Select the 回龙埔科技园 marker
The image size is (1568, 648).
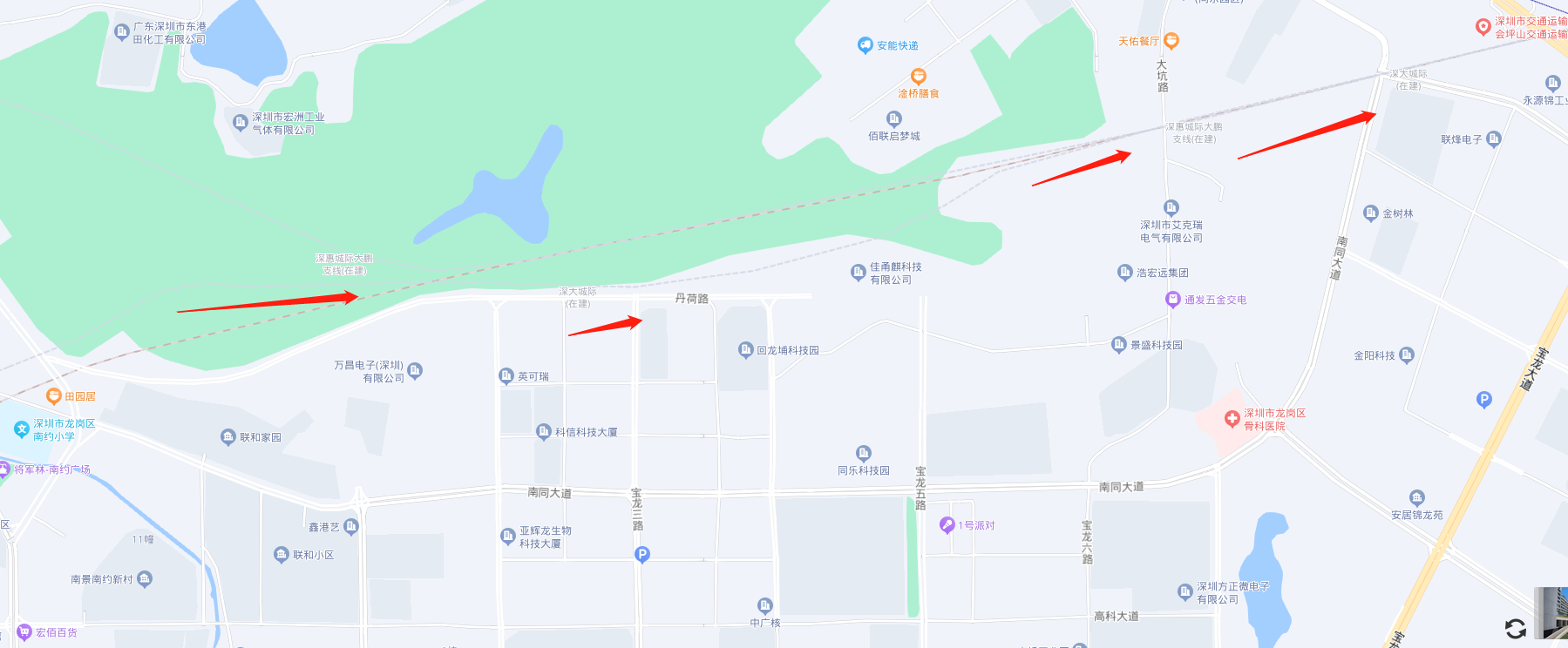[x=745, y=349]
